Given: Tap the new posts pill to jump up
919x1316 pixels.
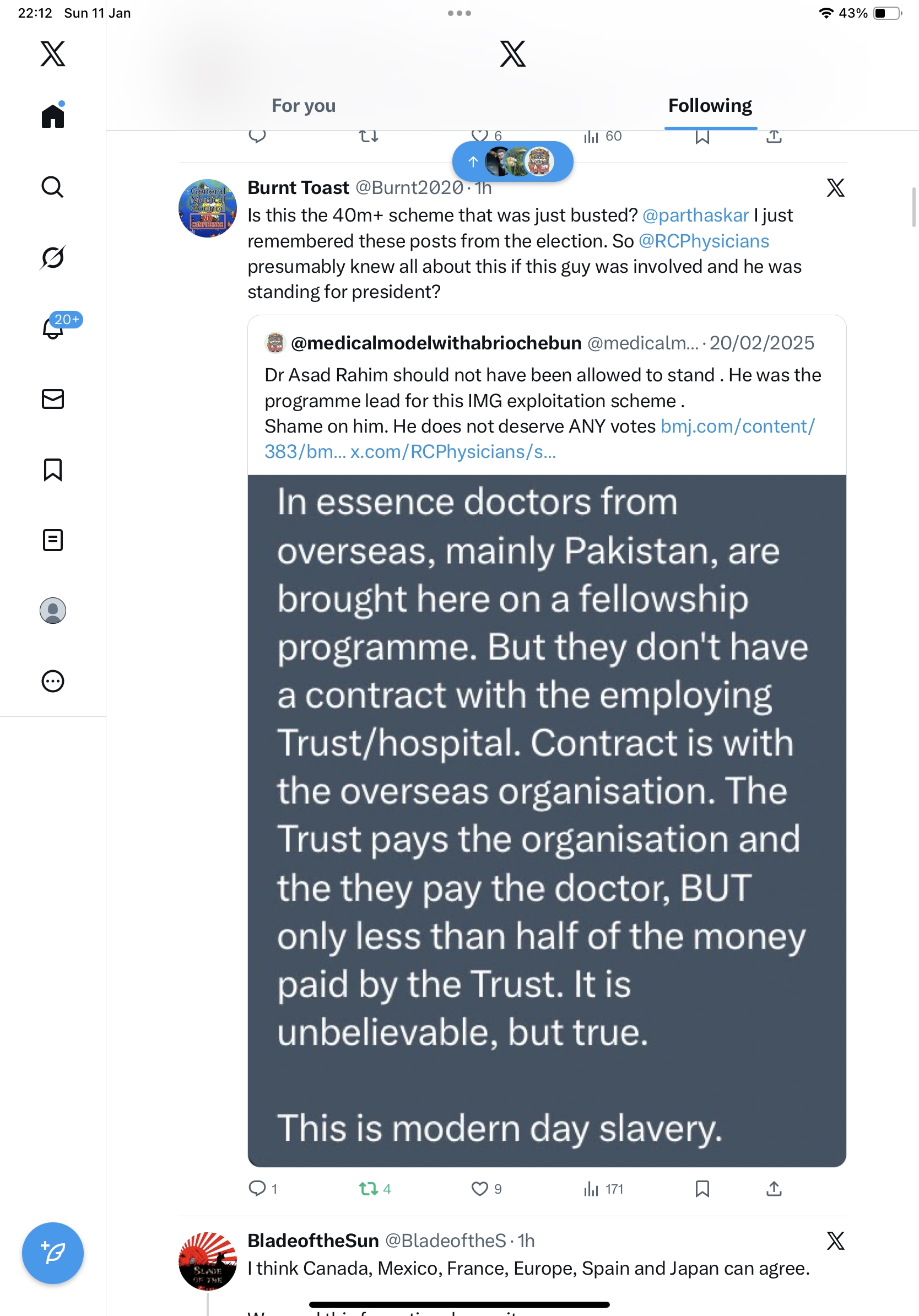Looking at the screenshot, I should (x=512, y=161).
